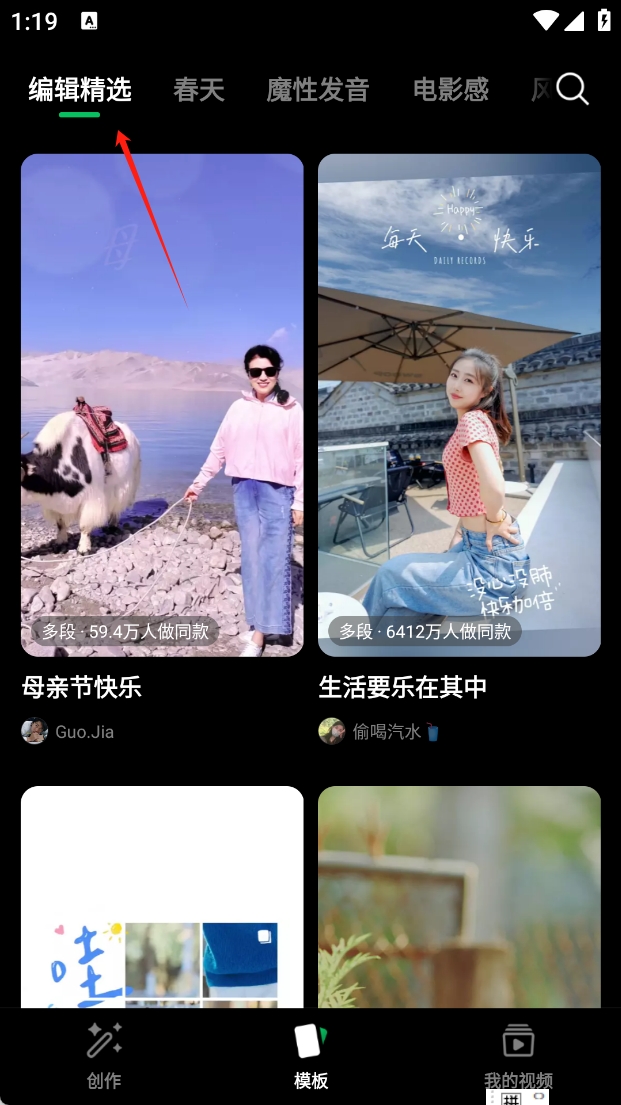Image resolution: width=621 pixels, height=1105 pixels.
Task: Switch to the 魔性发音 tab
Action: pos(318,90)
